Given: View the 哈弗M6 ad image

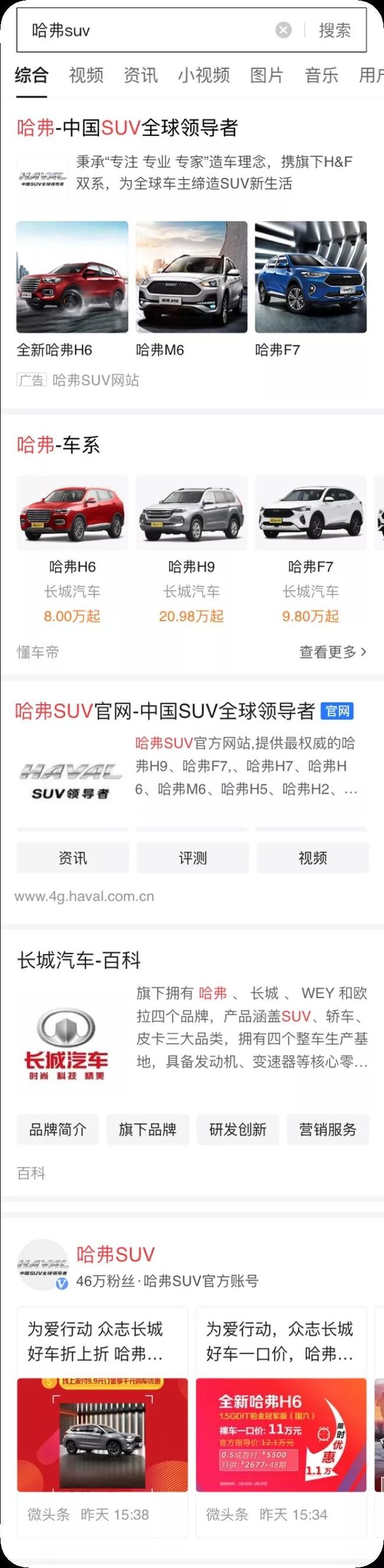Looking at the screenshot, I should [x=191, y=277].
